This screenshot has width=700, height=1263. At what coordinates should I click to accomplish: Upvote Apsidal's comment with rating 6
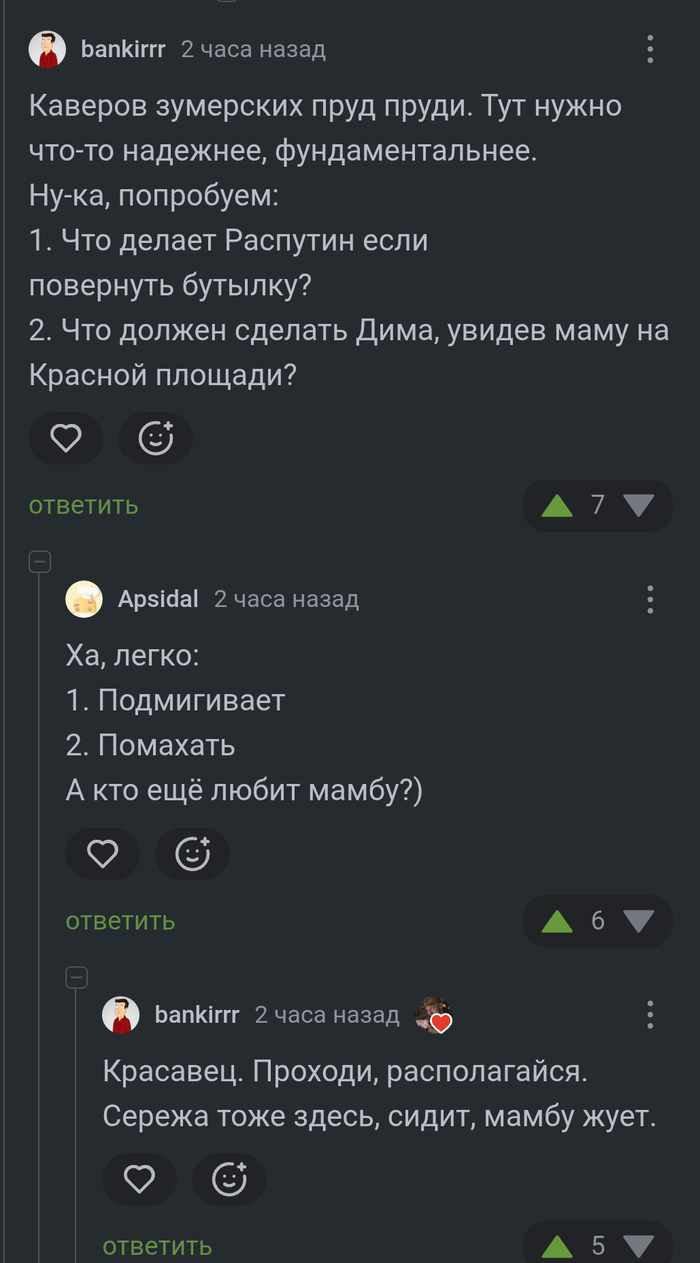pyautogui.click(x=557, y=921)
